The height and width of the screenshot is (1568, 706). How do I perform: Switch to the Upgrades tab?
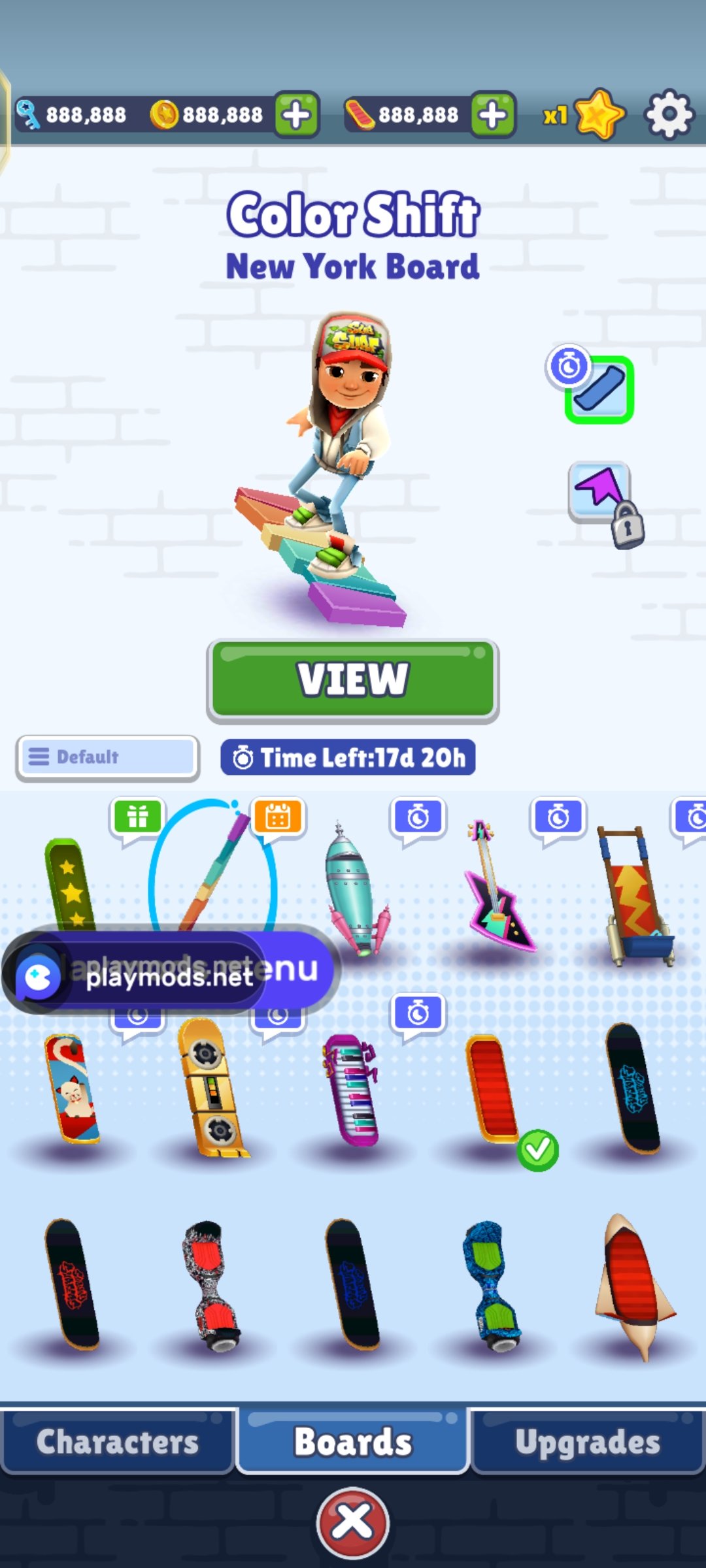click(x=588, y=1442)
